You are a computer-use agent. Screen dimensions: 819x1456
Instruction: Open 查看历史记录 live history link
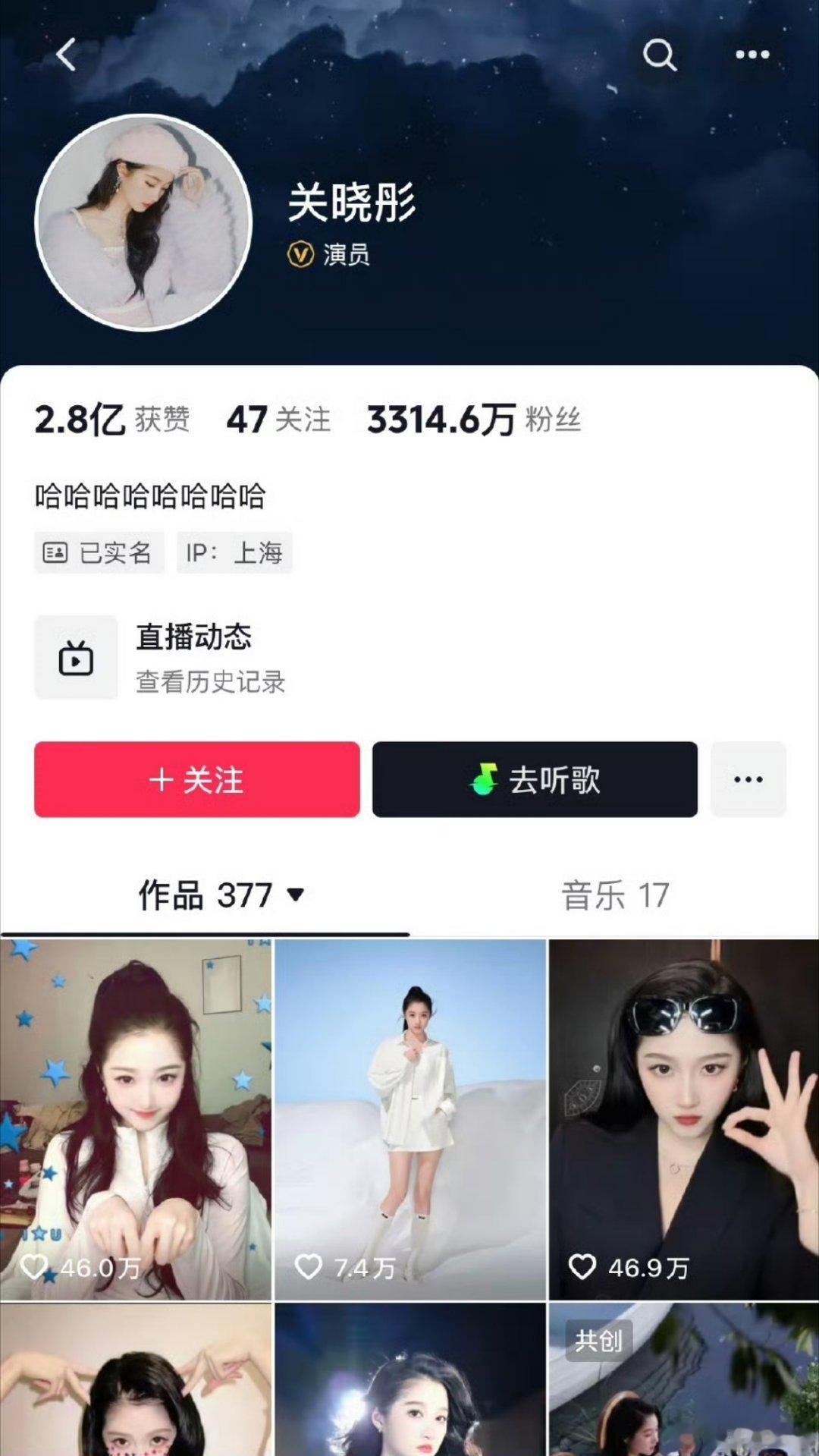tap(209, 683)
